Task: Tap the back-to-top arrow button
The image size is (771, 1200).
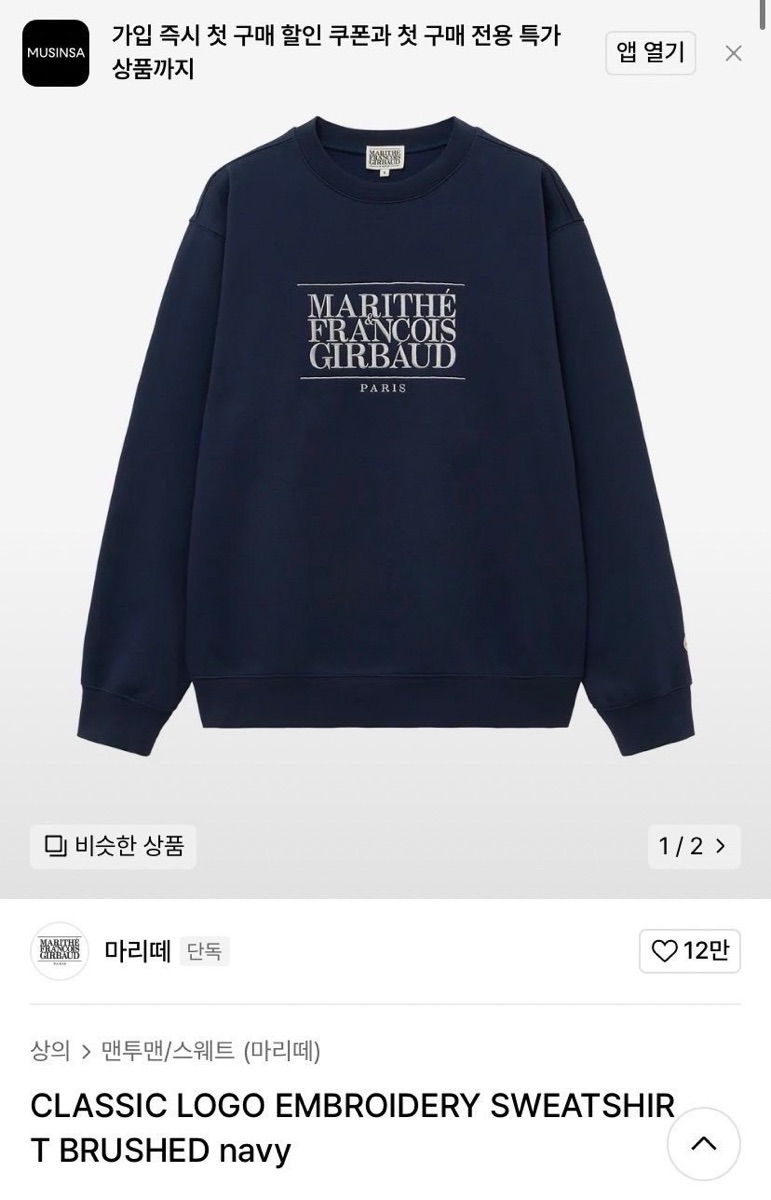Action: tap(703, 1144)
